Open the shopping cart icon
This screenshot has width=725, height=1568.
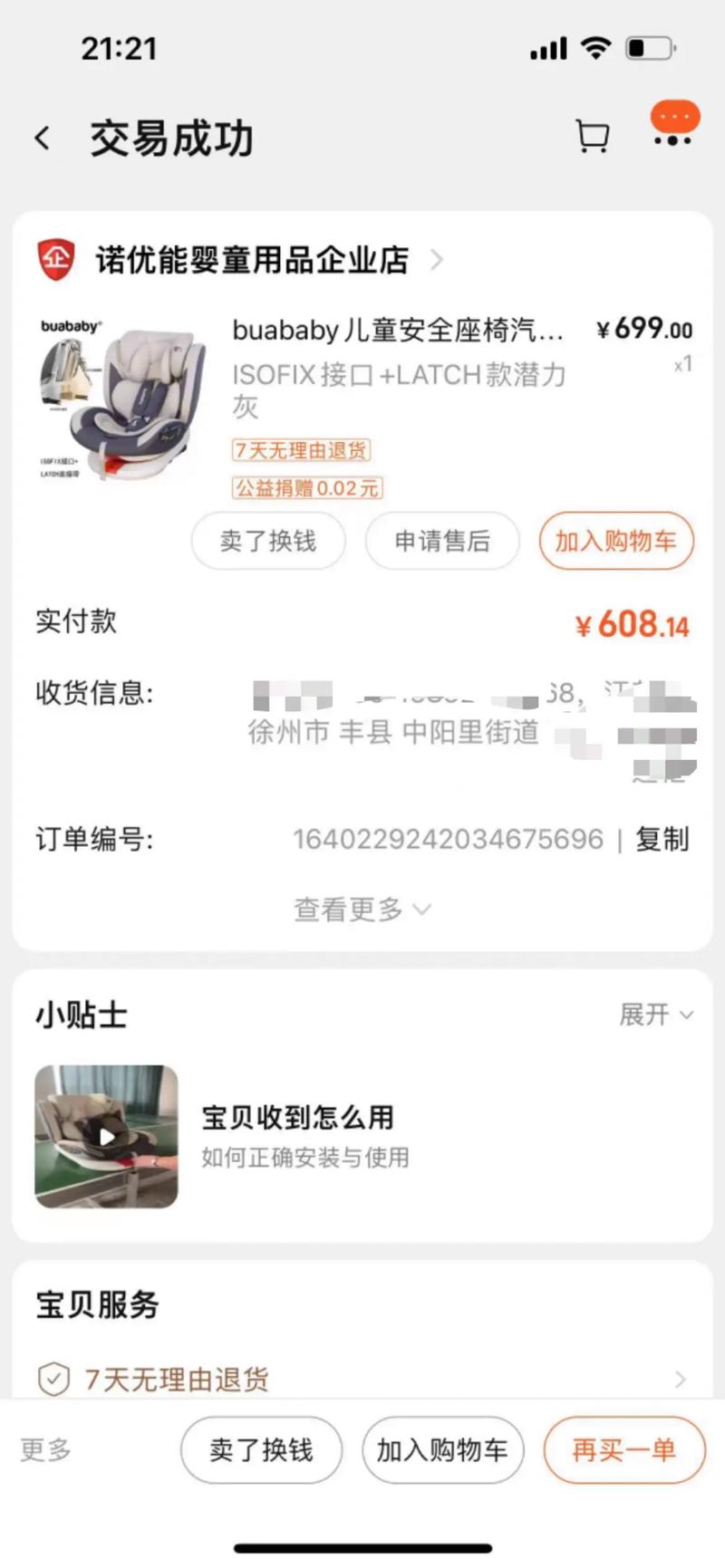593,137
